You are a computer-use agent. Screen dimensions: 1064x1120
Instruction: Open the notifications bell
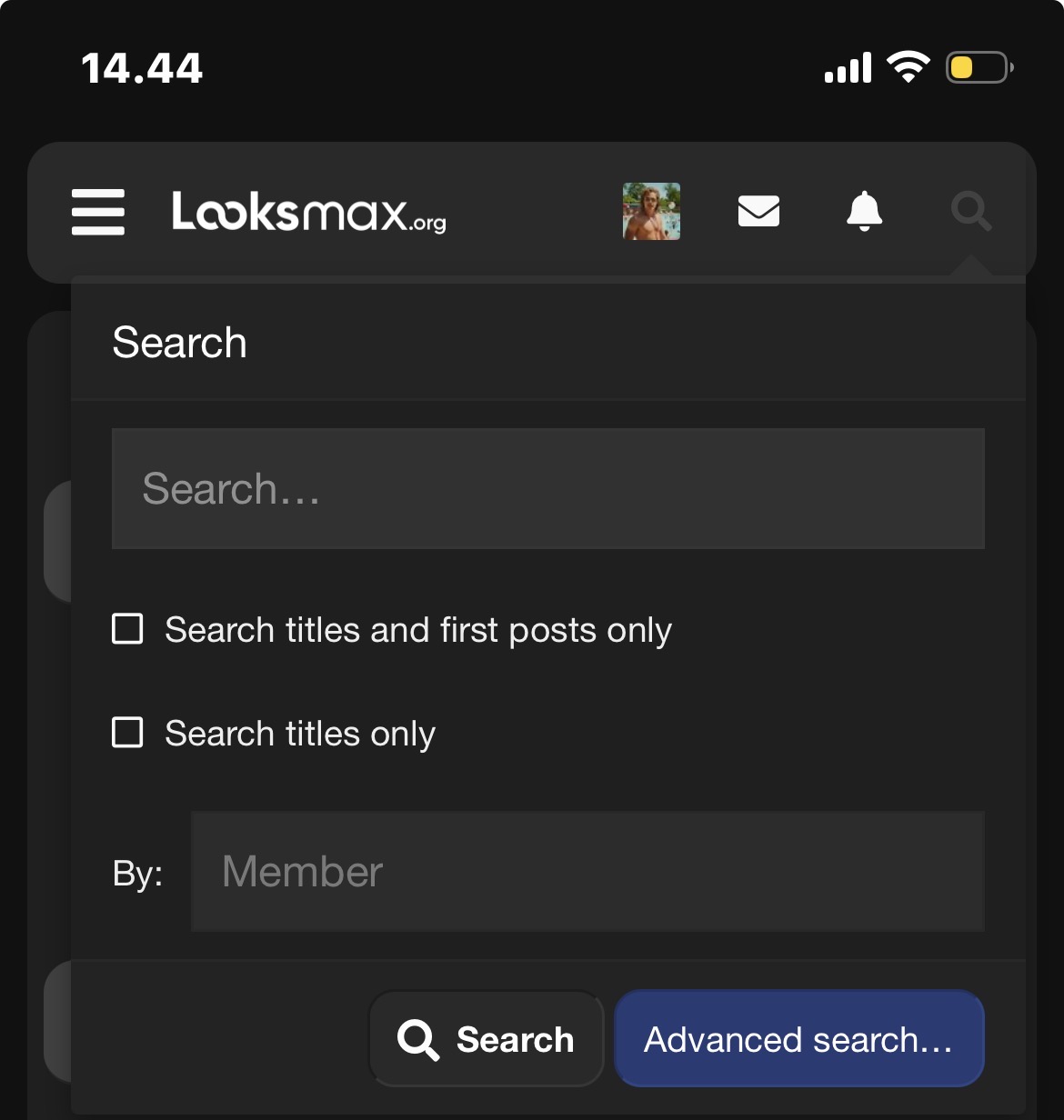864,212
